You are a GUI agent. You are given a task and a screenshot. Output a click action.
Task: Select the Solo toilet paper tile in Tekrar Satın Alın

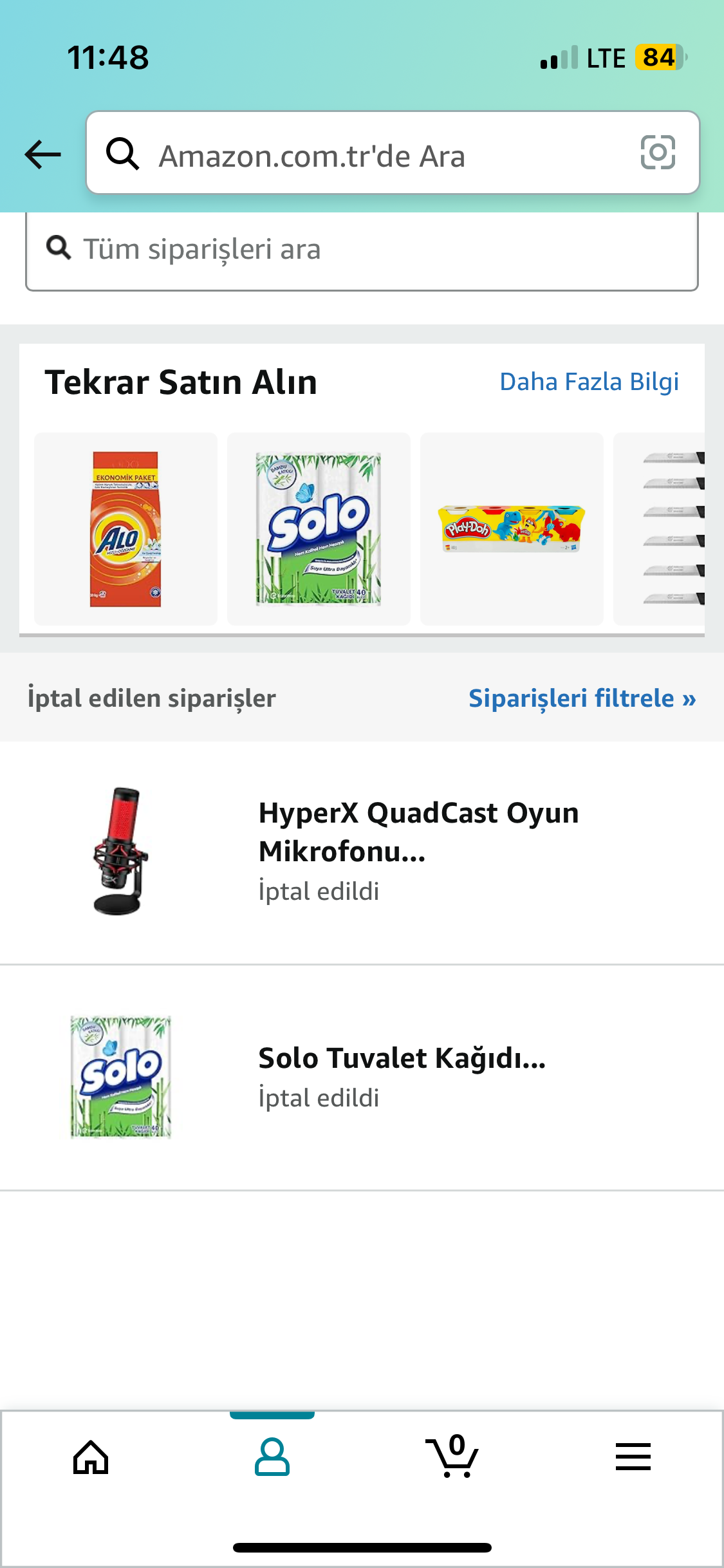click(x=319, y=529)
